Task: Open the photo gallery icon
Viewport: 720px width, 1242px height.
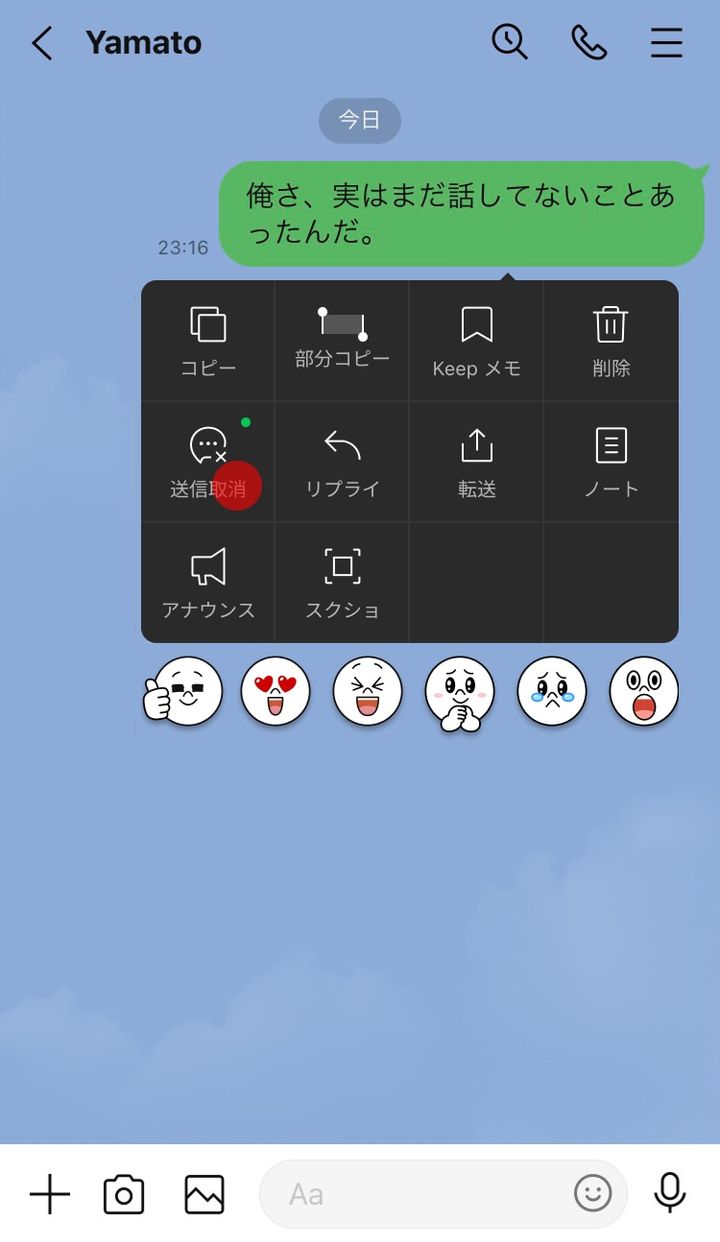Action: pos(203,1193)
